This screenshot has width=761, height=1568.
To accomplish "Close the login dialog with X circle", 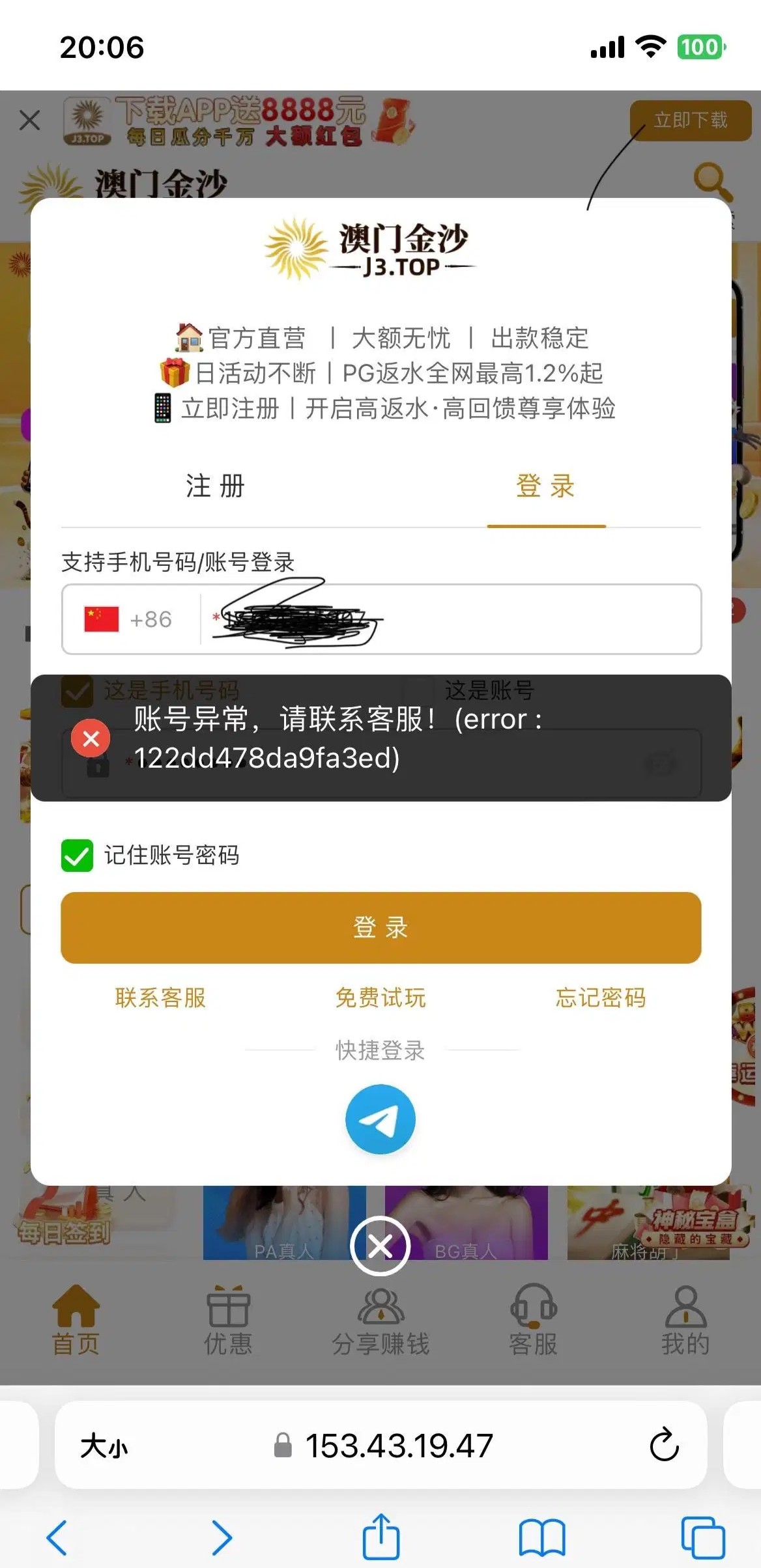I will (380, 1246).
